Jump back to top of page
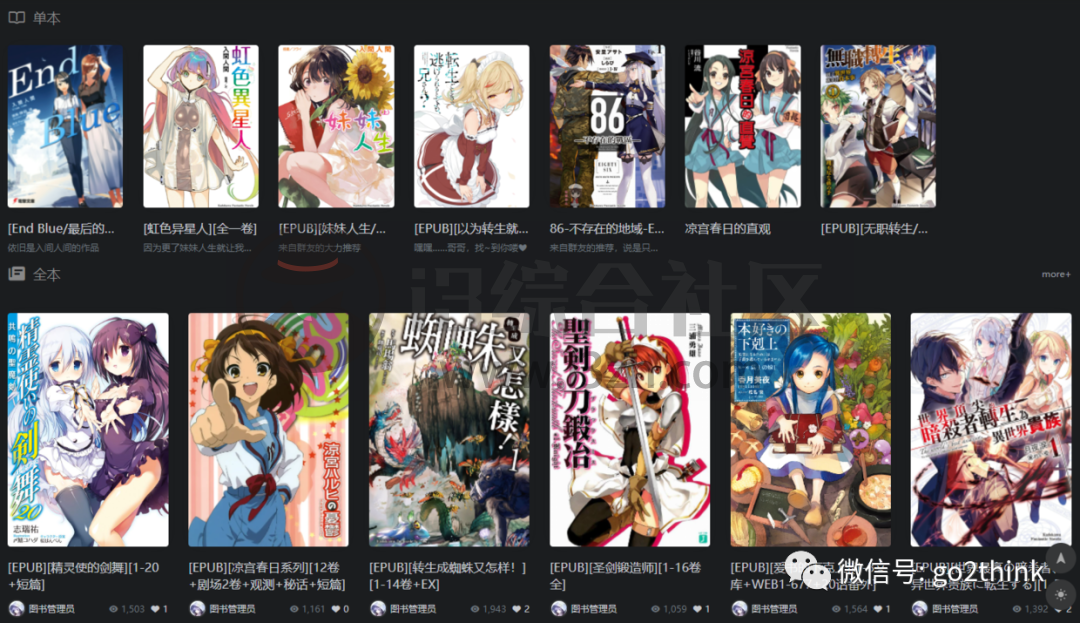1080x623 pixels. pos(1060,560)
